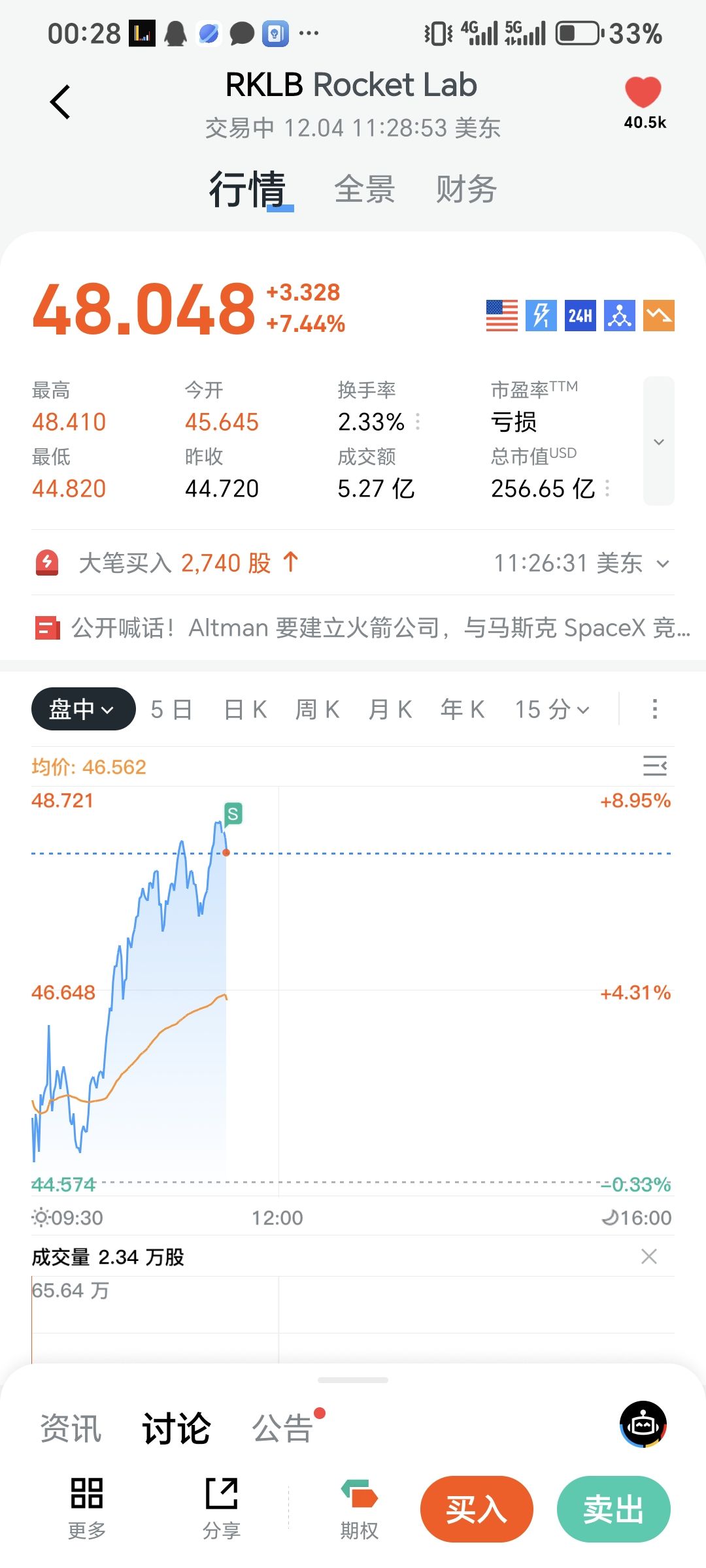Viewport: 706px width, 1568px height.
Task: Tap the 卖出 sell button
Action: pos(613,1509)
